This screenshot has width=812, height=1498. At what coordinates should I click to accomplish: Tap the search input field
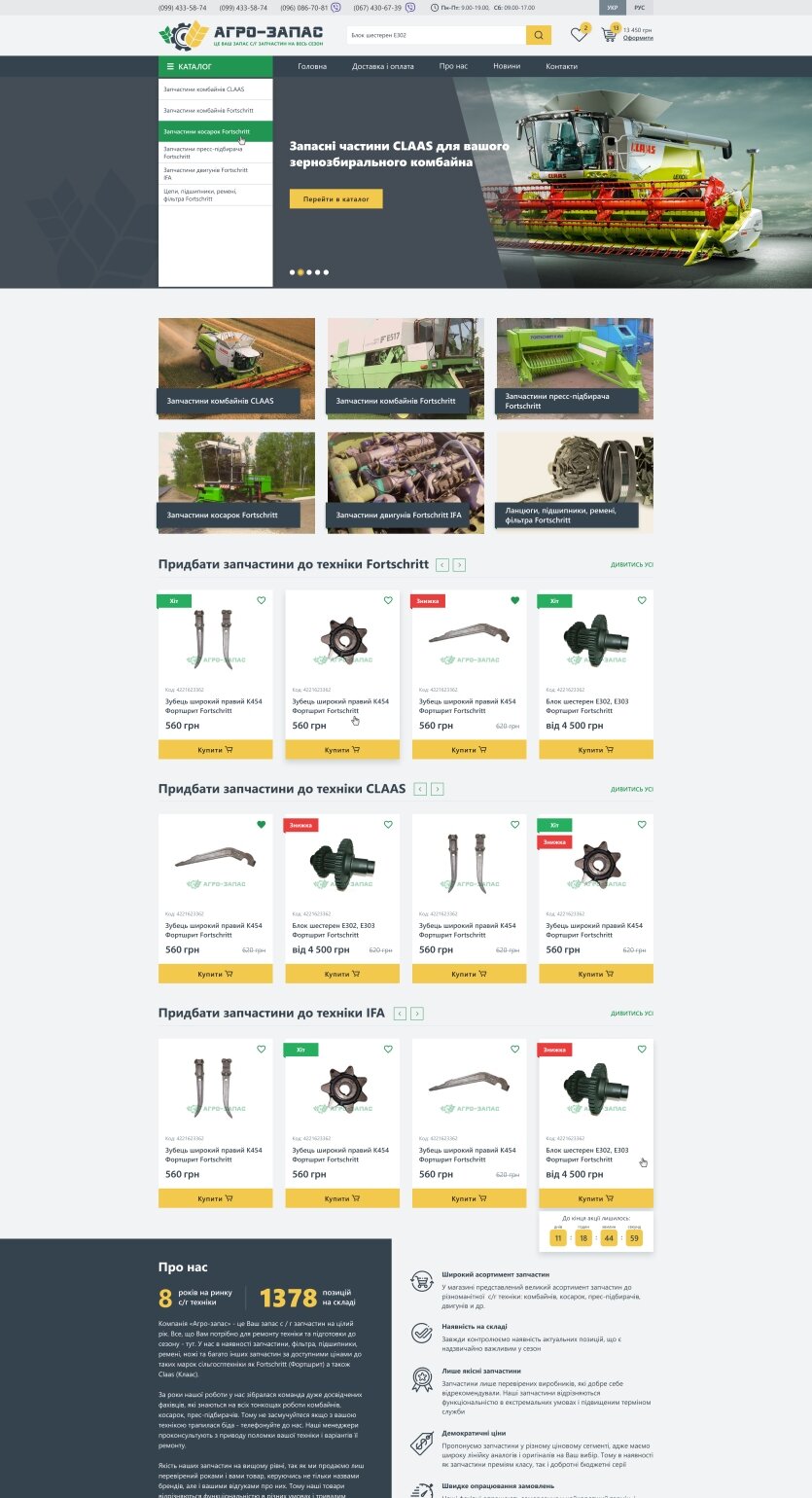pos(436,35)
